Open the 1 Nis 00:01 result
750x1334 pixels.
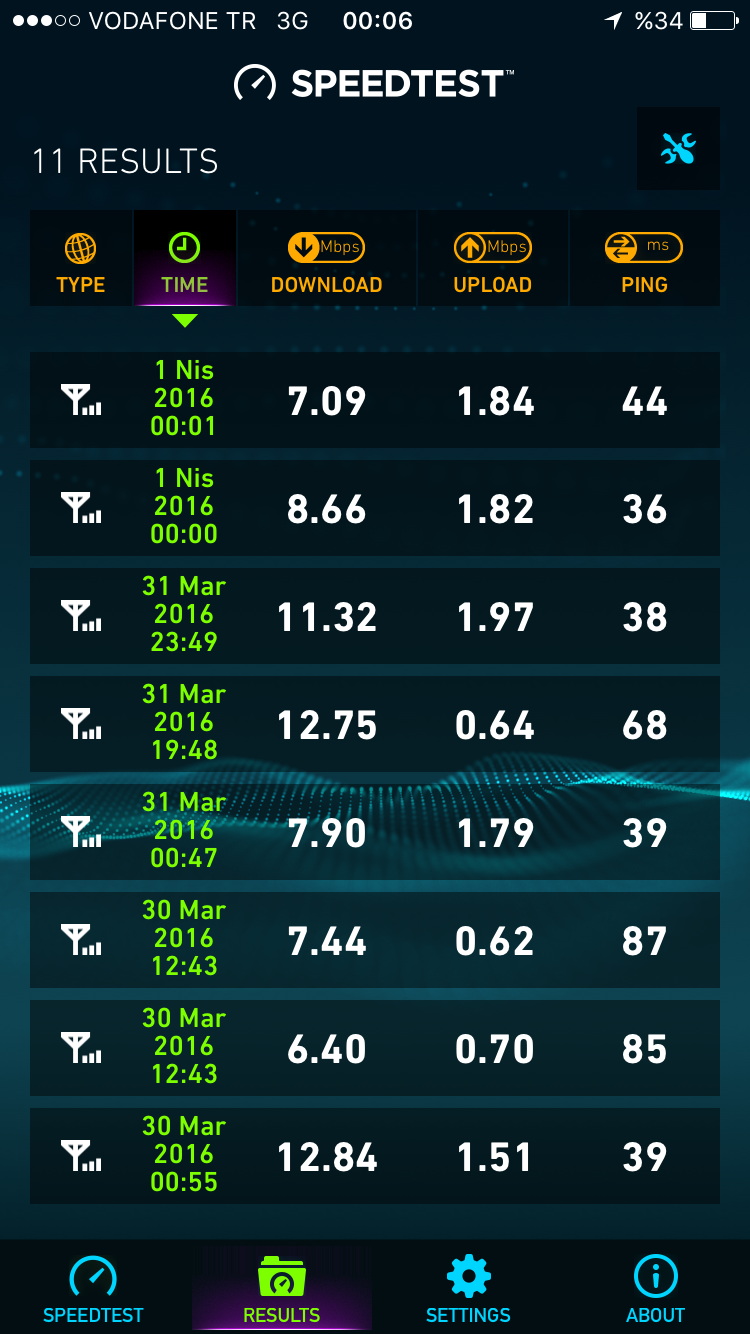374,400
